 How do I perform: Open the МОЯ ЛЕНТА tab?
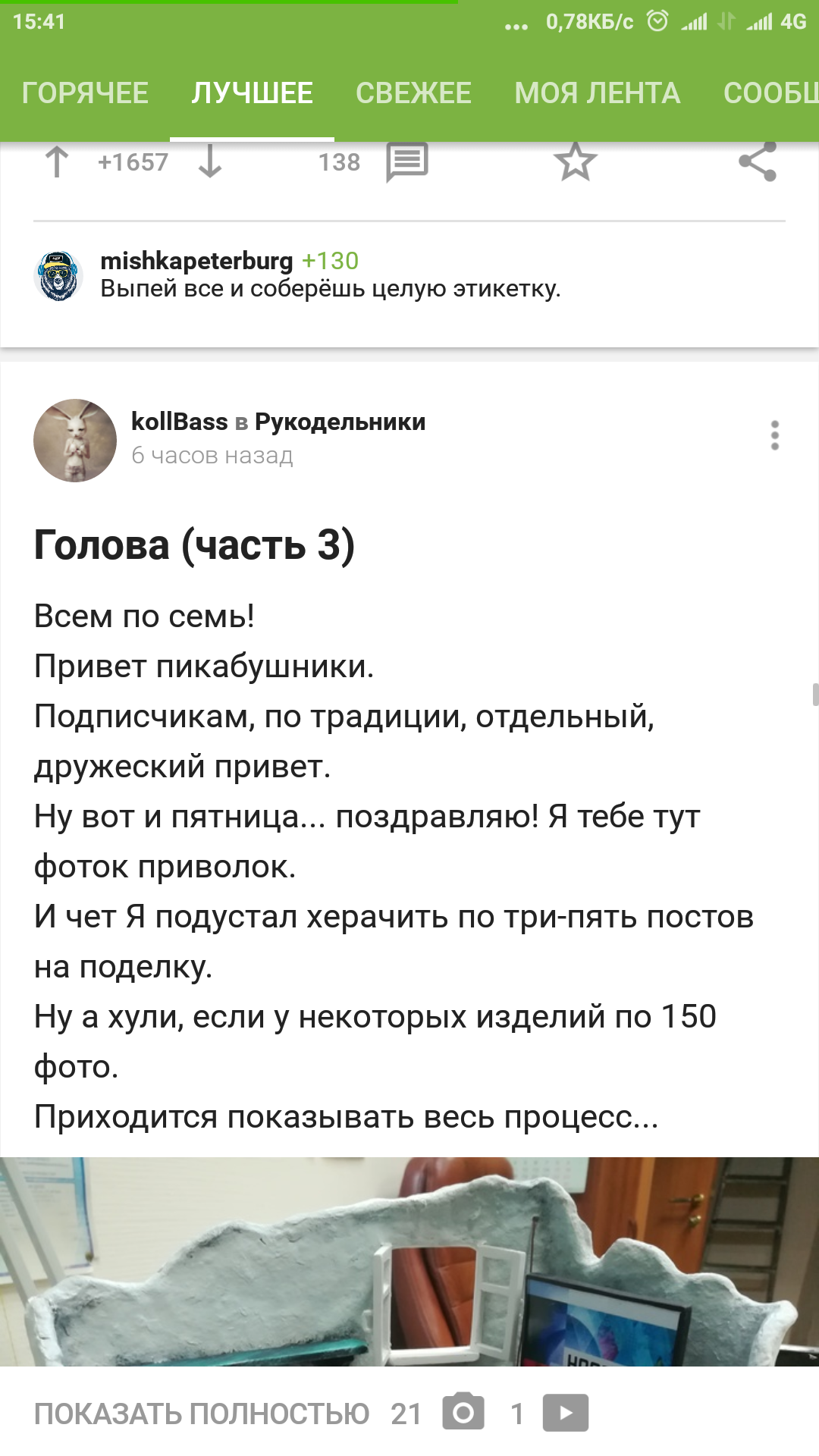click(597, 93)
